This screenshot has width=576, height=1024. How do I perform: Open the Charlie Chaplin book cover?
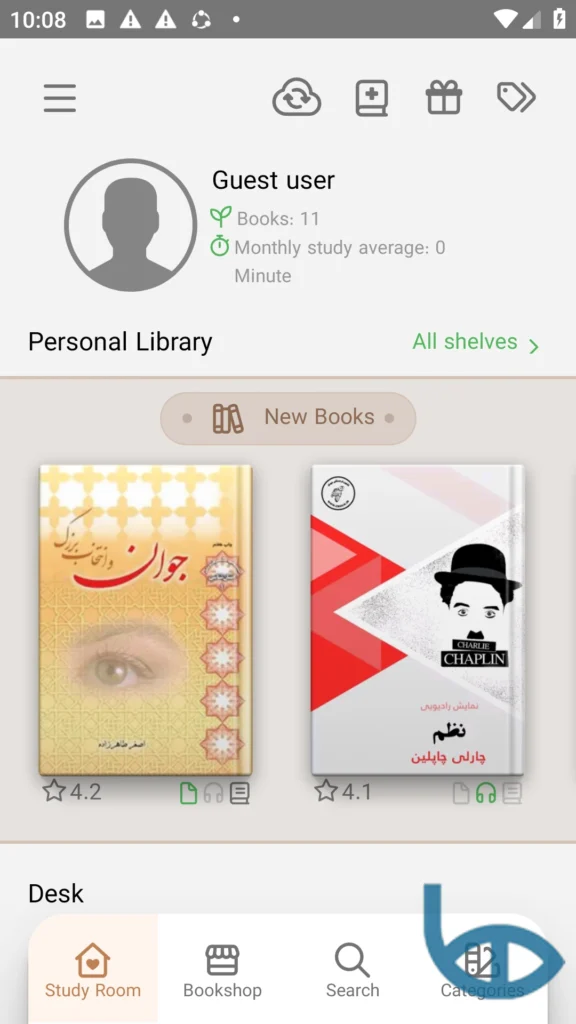(418, 620)
